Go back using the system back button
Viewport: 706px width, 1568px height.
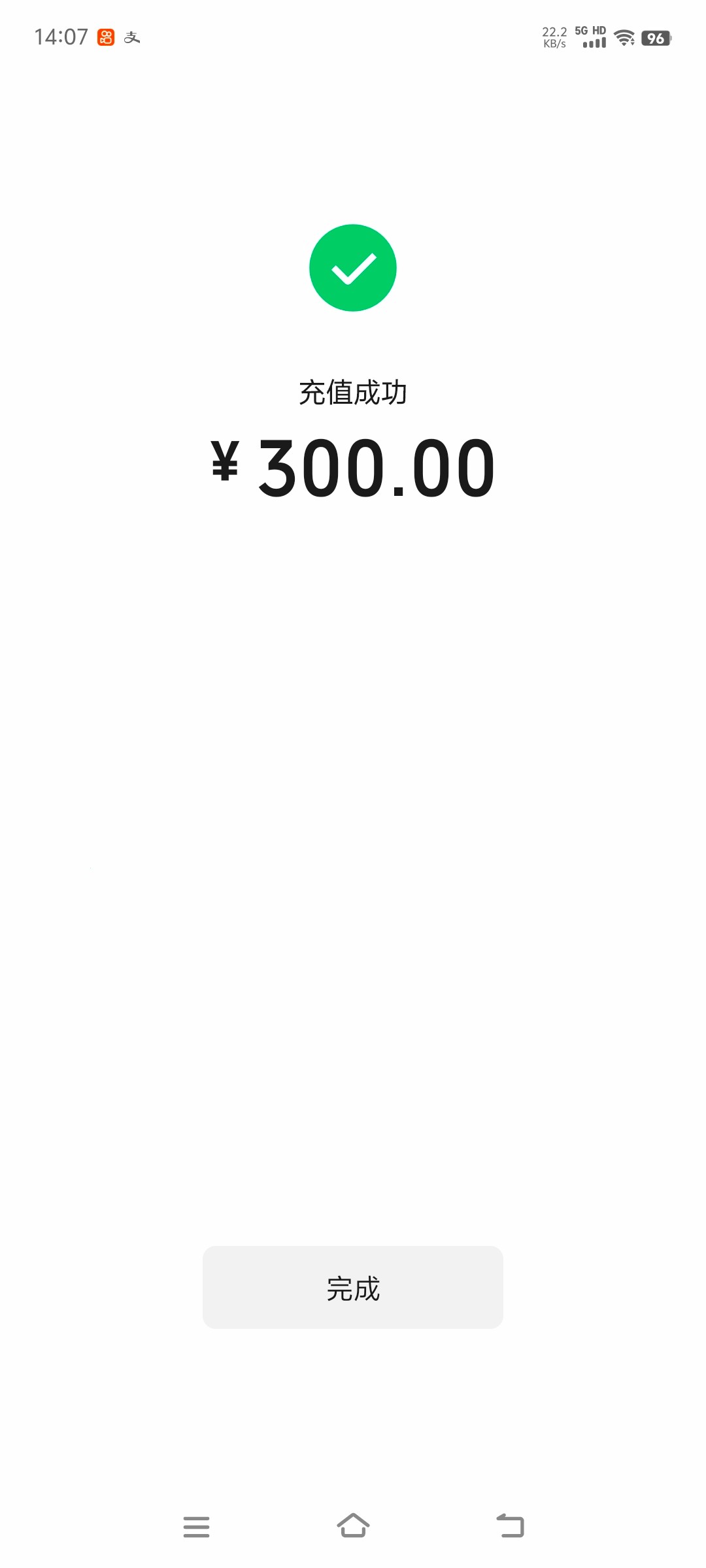[511, 1526]
